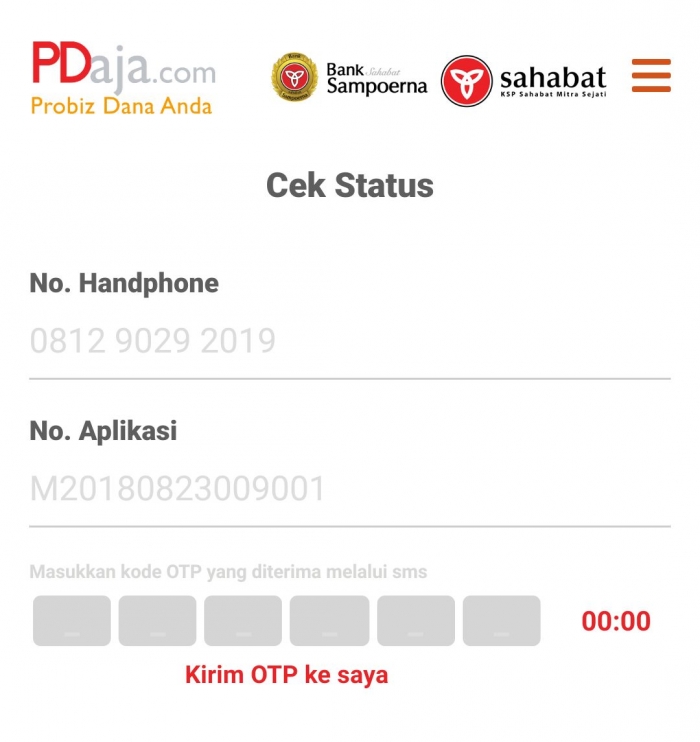
Task: Select the sixth OTP digit box
Action: click(501, 621)
